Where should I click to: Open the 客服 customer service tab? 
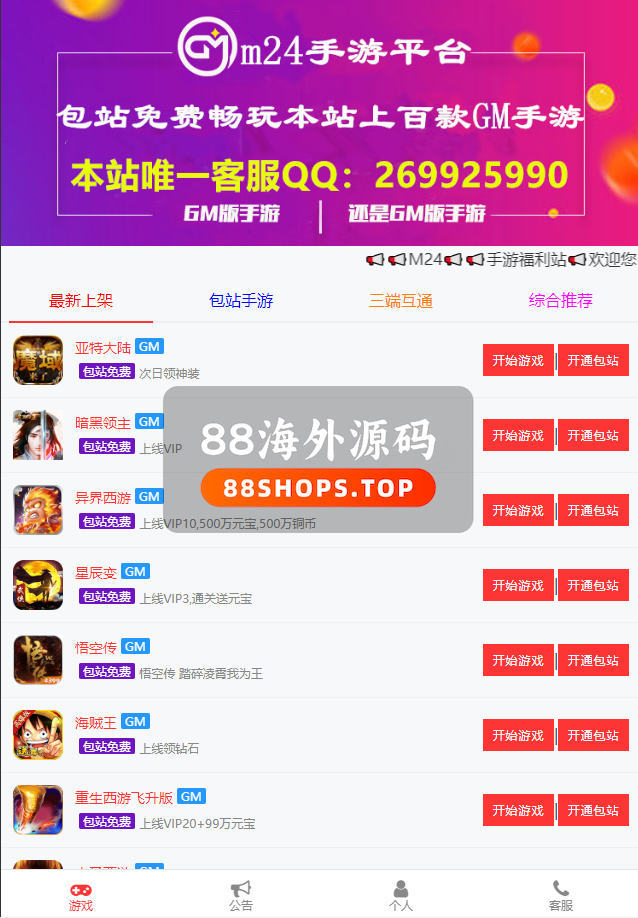pyautogui.click(x=561, y=896)
